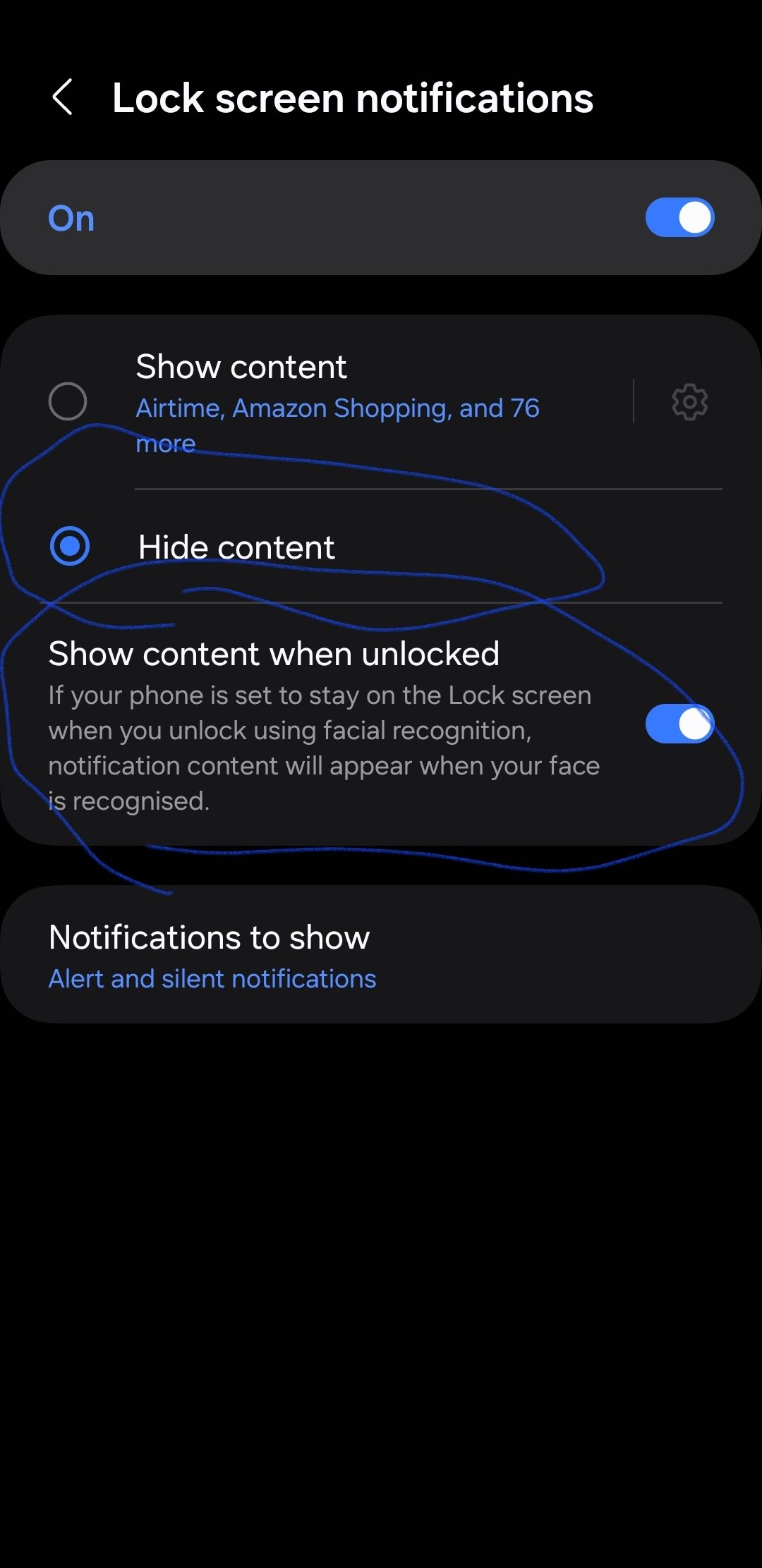Select the Show content radio button
762x1568 pixels.
tap(69, 402)
